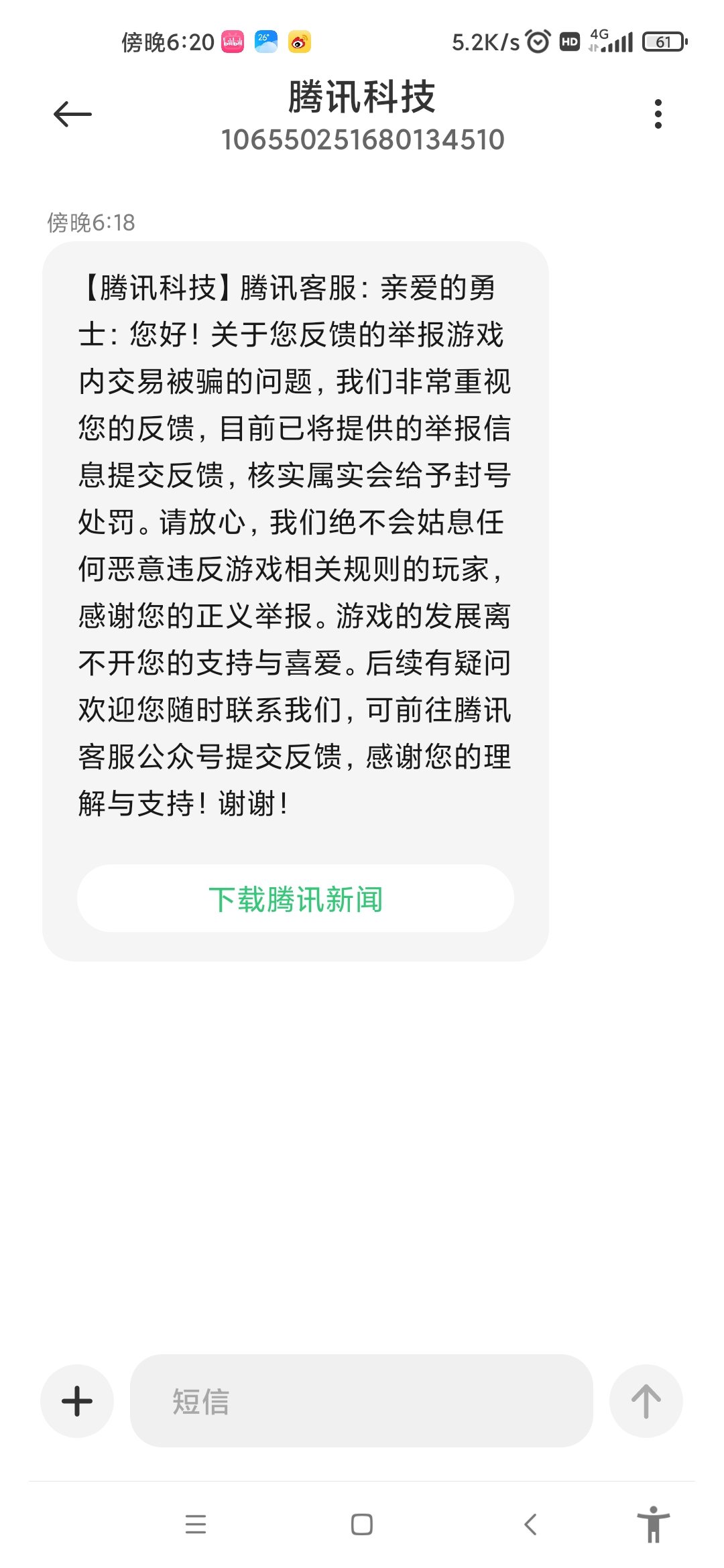The width and height of the screenshot is (724, 1568).
Task: Open the accessibility shortcut icon
Action: click(654, 1524)
